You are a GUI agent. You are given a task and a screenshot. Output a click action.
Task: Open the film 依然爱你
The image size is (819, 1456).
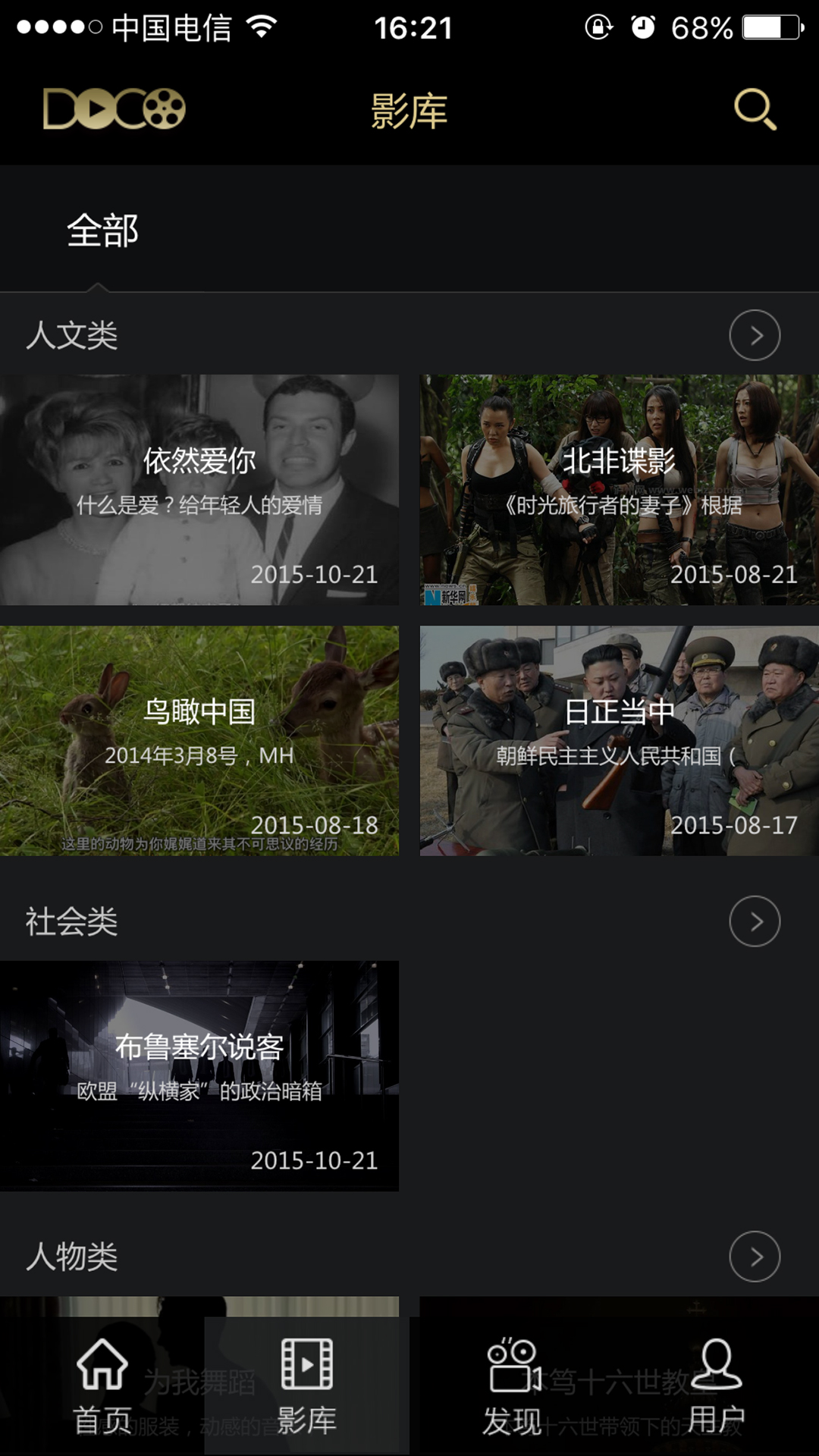pyautogui.click(x=199, y=490)
